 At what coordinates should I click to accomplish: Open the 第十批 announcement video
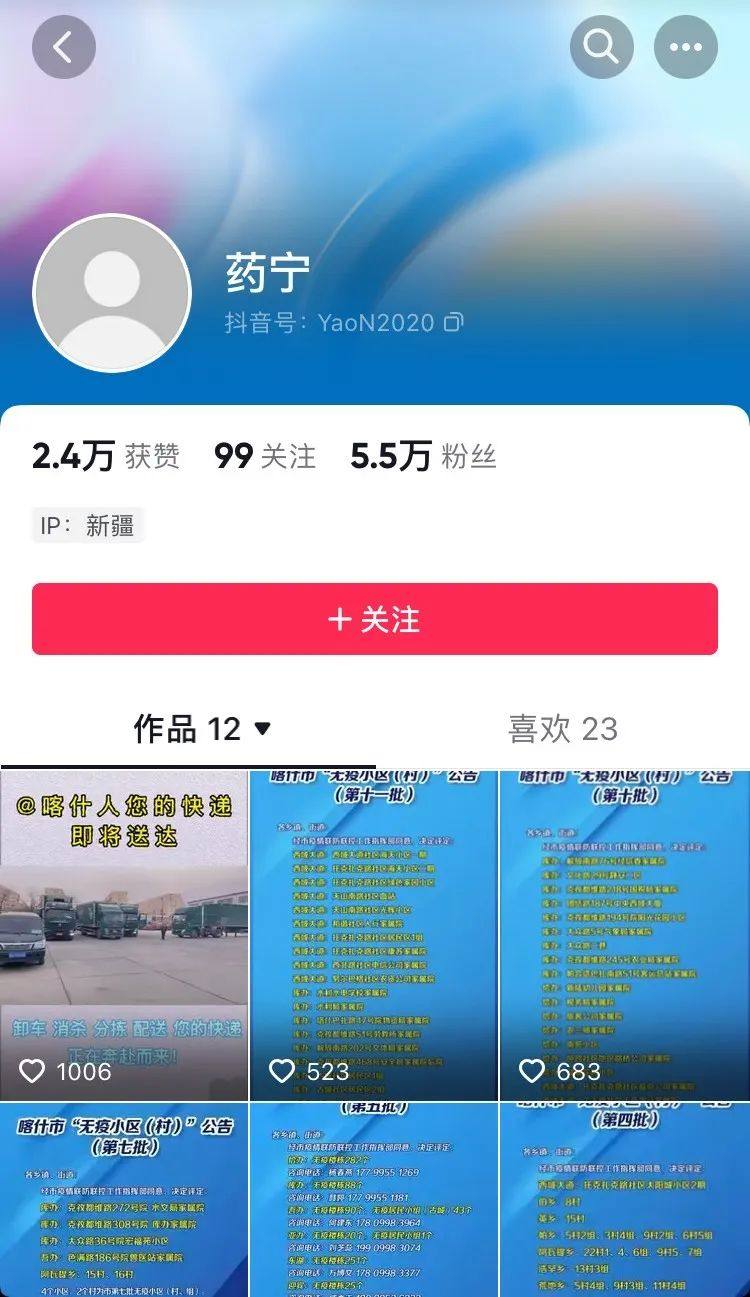[x=624, y=935]
